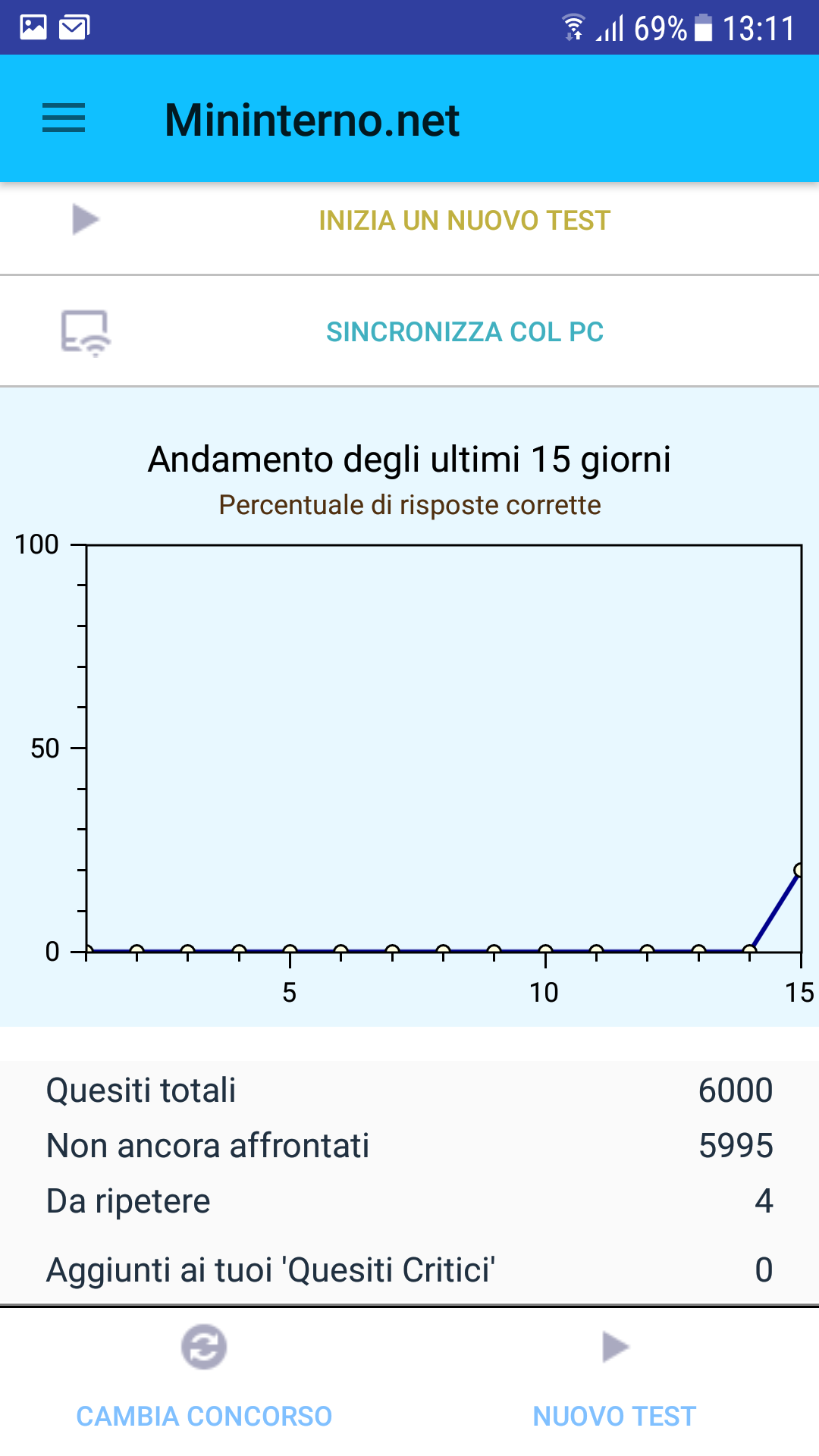Tap the Mininterno.net title in the header
The image size is (819, 1456).
tap(312, 119)
